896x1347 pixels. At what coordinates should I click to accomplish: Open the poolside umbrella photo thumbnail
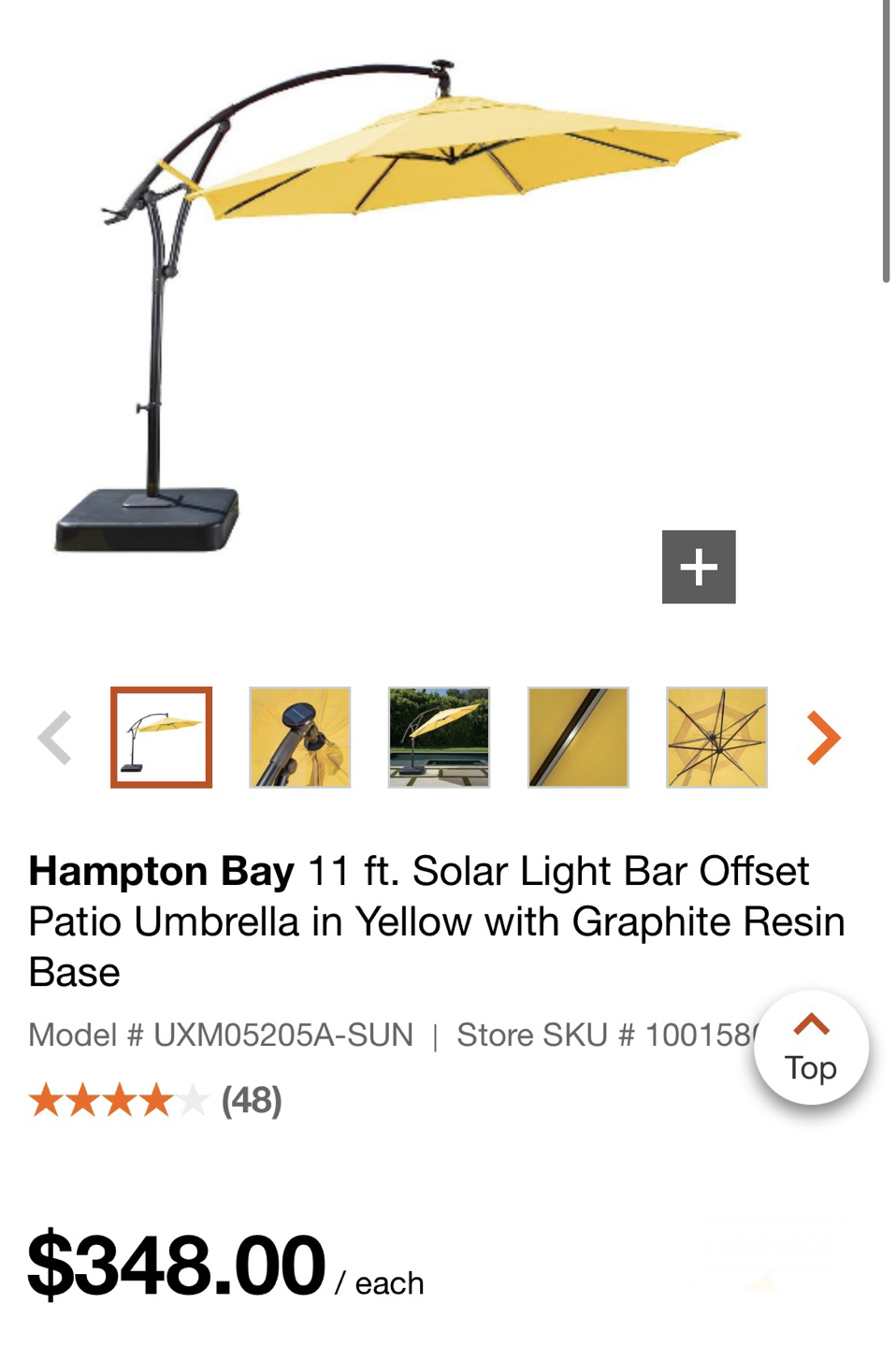click(439, 738)
